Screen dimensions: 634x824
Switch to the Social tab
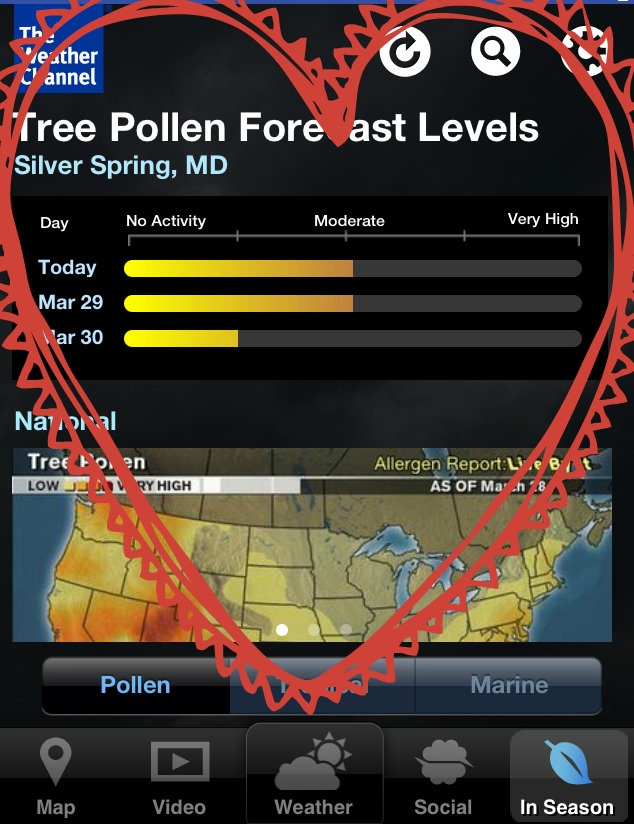click(443, 776)
